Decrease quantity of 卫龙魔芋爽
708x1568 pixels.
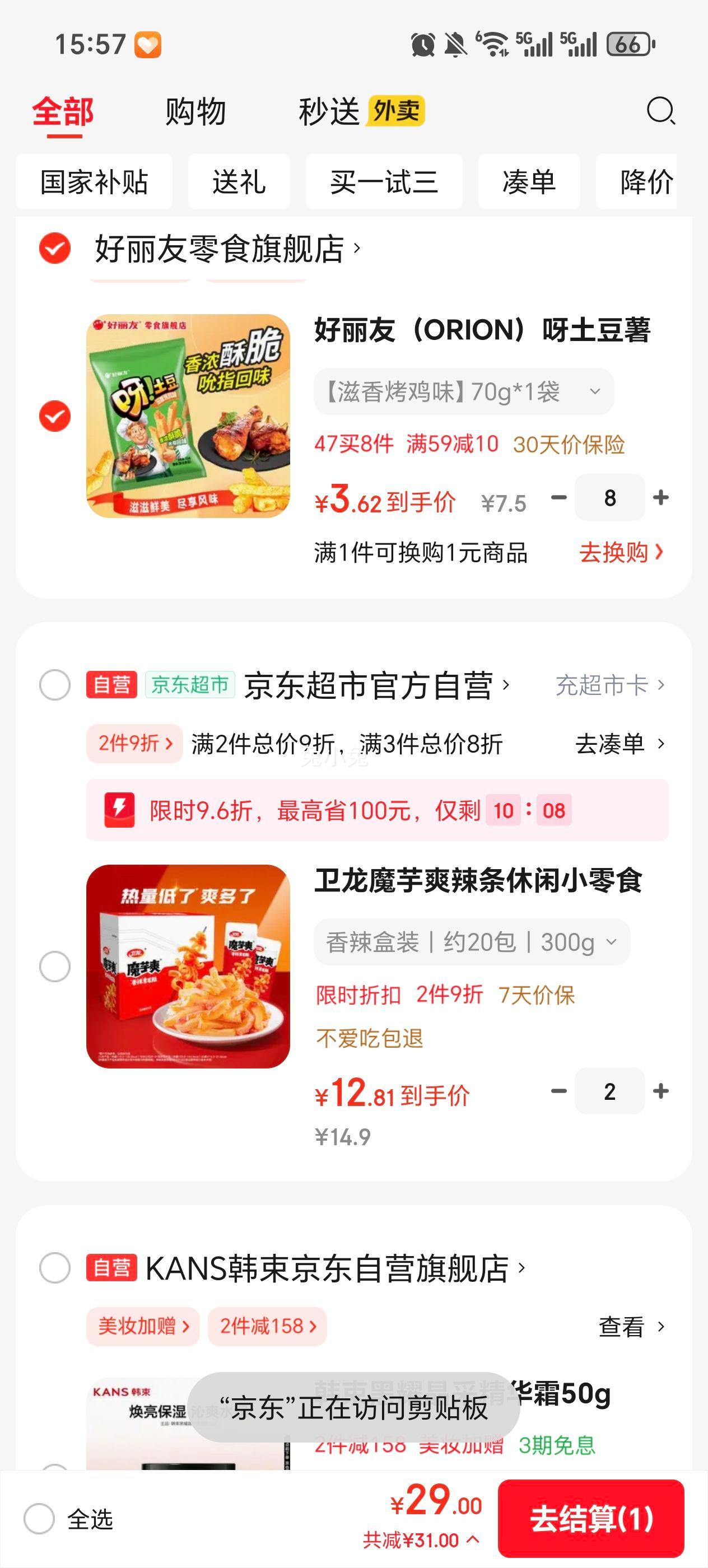coord(558,1091)
